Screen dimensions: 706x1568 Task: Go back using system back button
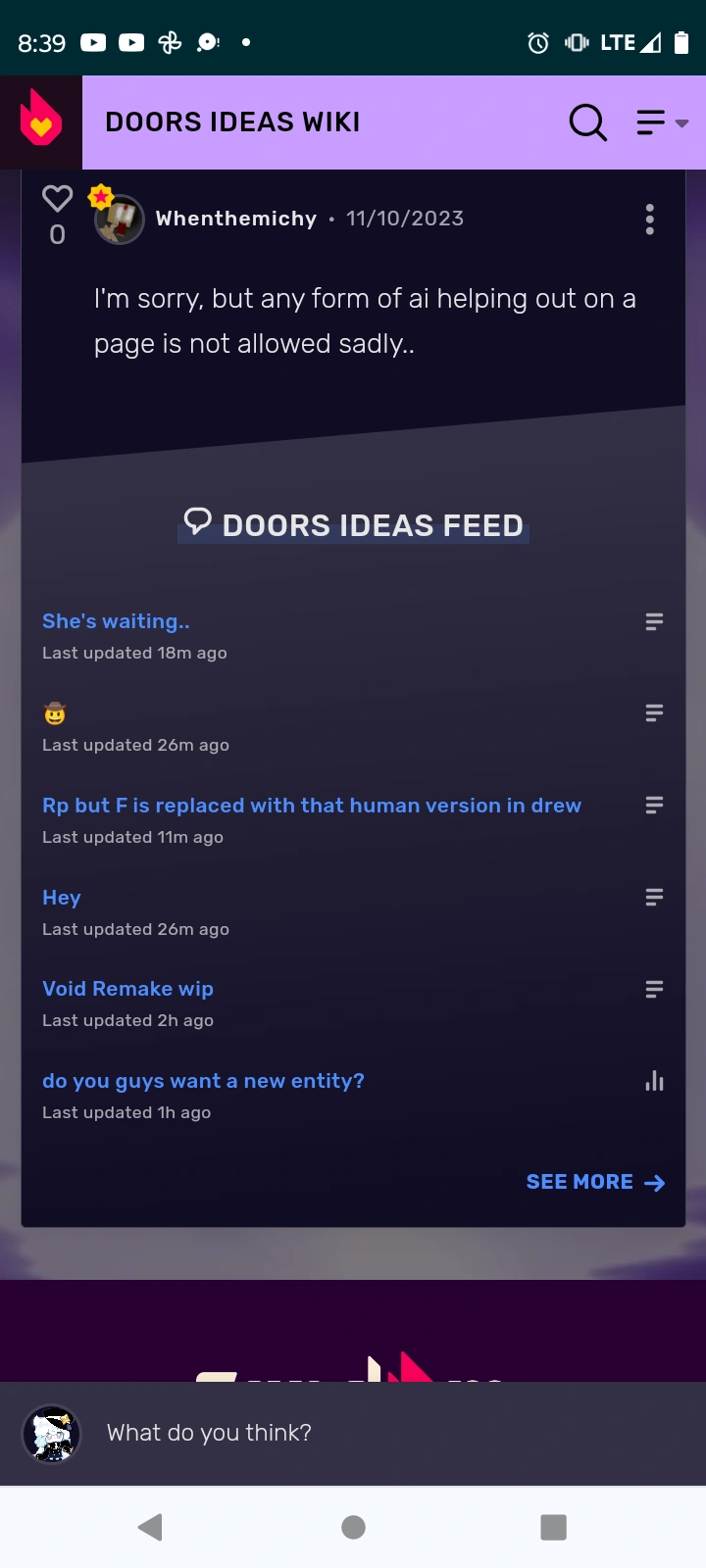[150, 1527]
